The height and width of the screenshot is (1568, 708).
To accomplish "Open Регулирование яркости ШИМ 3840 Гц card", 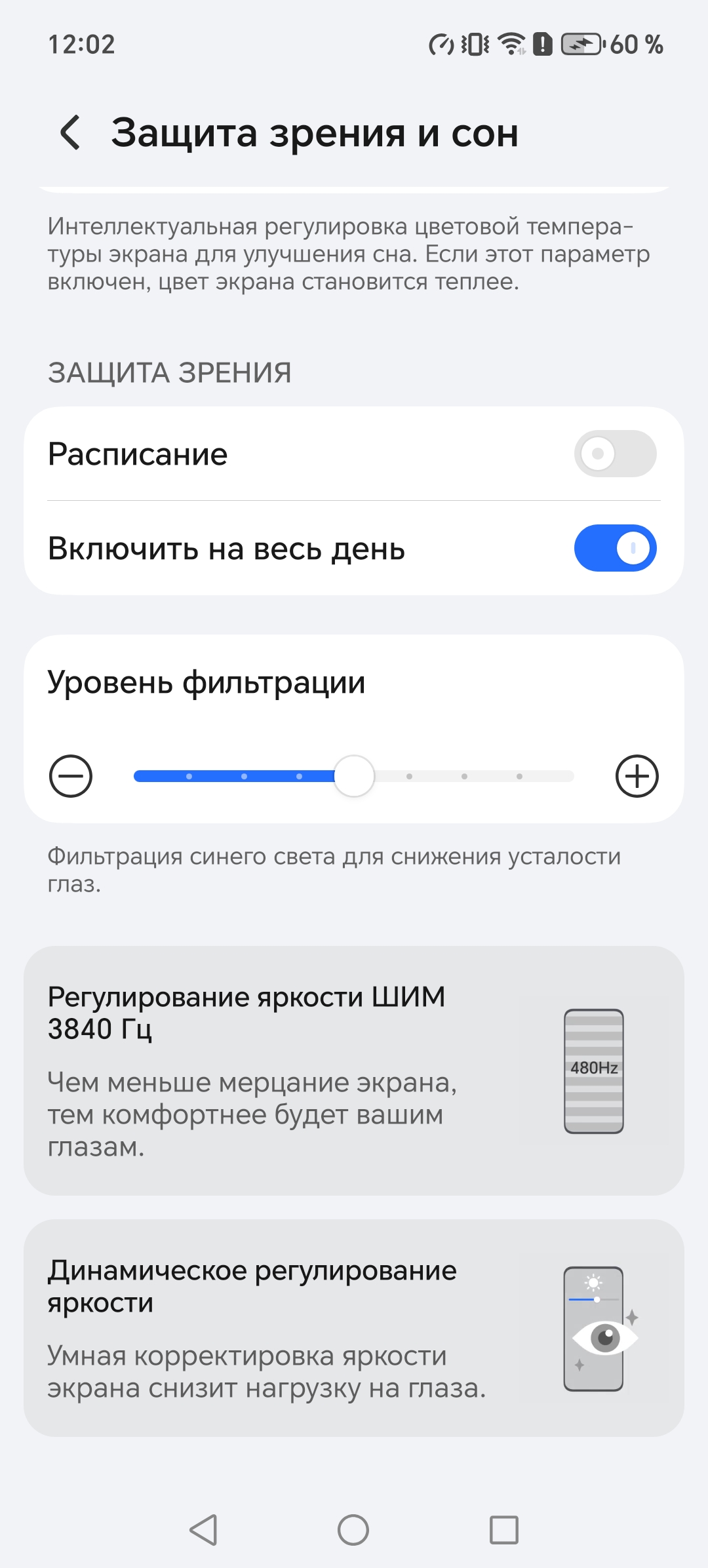I will coord(354,1070).
